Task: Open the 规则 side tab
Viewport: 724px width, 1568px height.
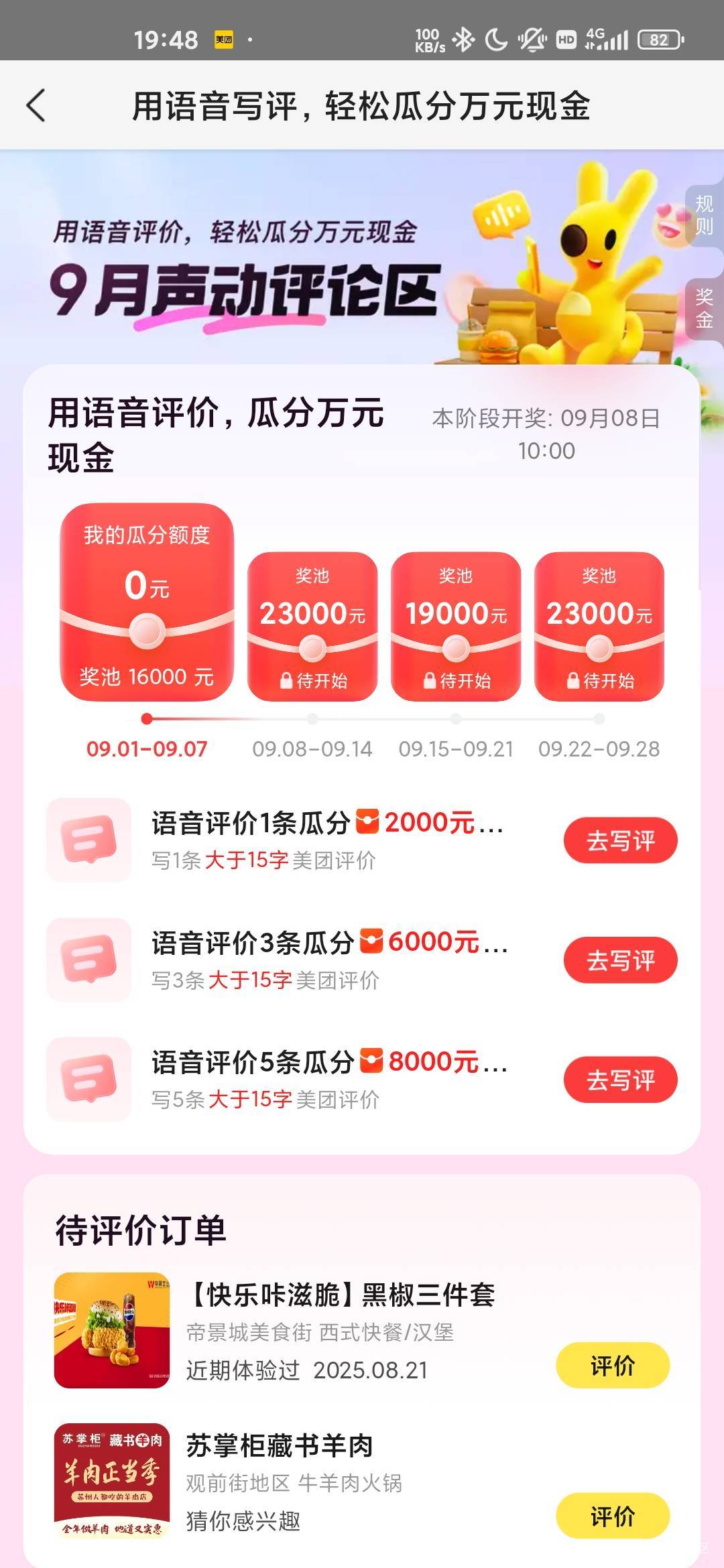Action: (704, 214)
